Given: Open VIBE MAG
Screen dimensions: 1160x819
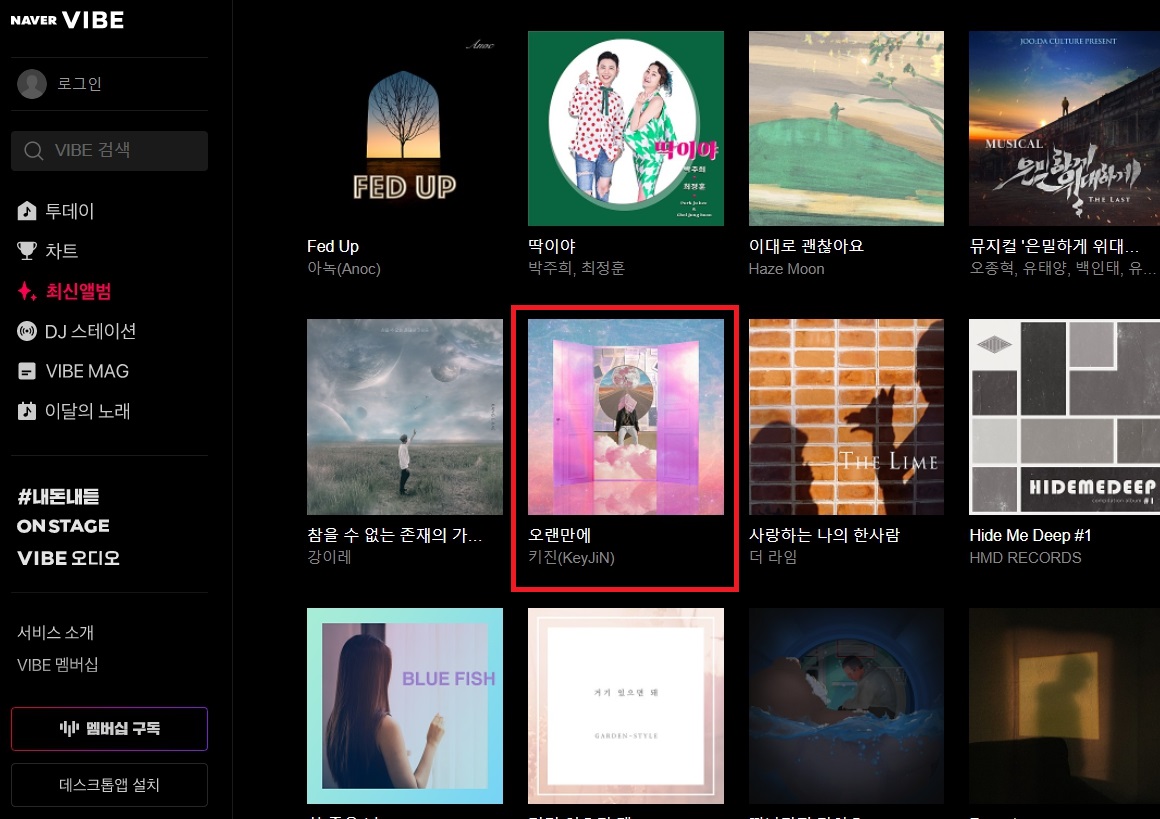Looking at the screenshot, I should [86, 371].
